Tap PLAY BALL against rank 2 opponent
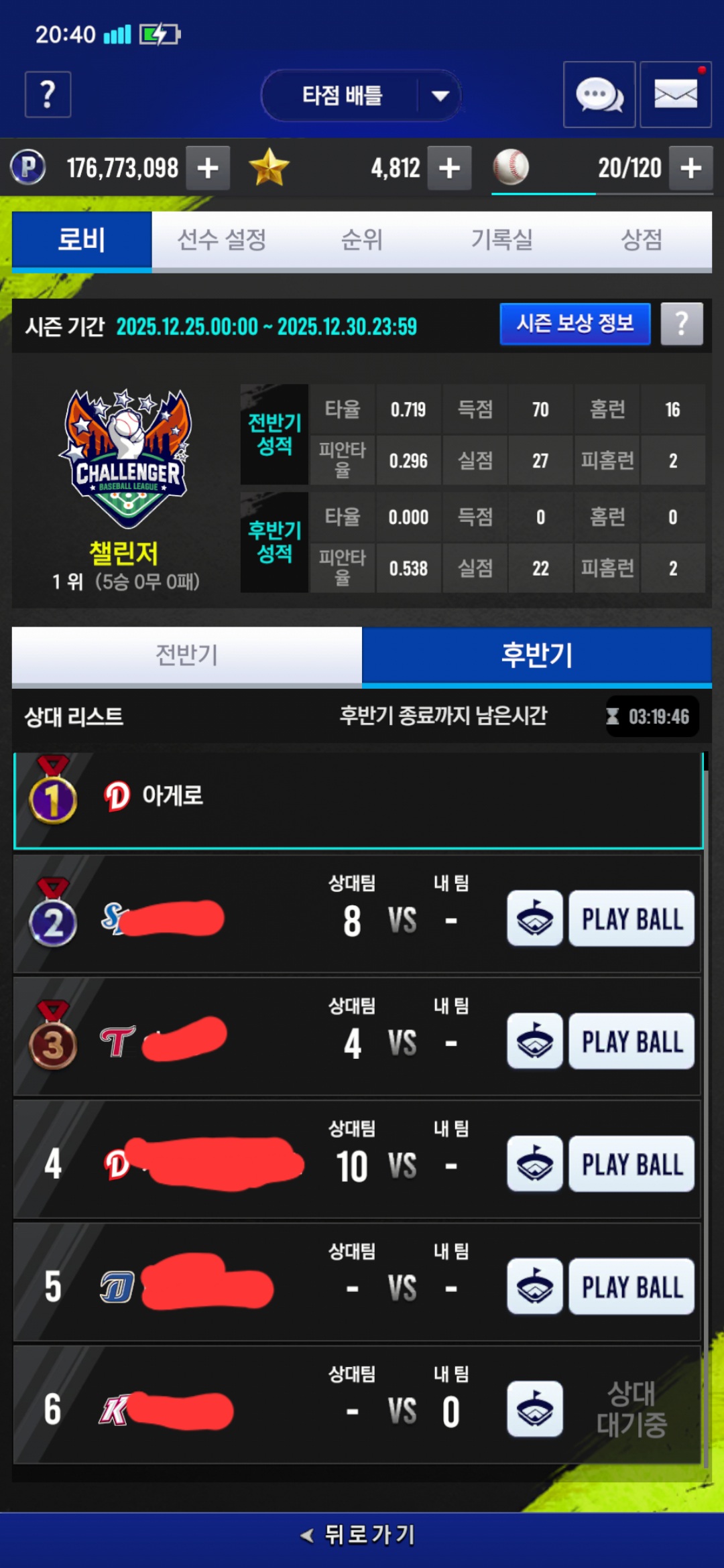Screen dimensions: 724x1568 click(x=631, y=919)
